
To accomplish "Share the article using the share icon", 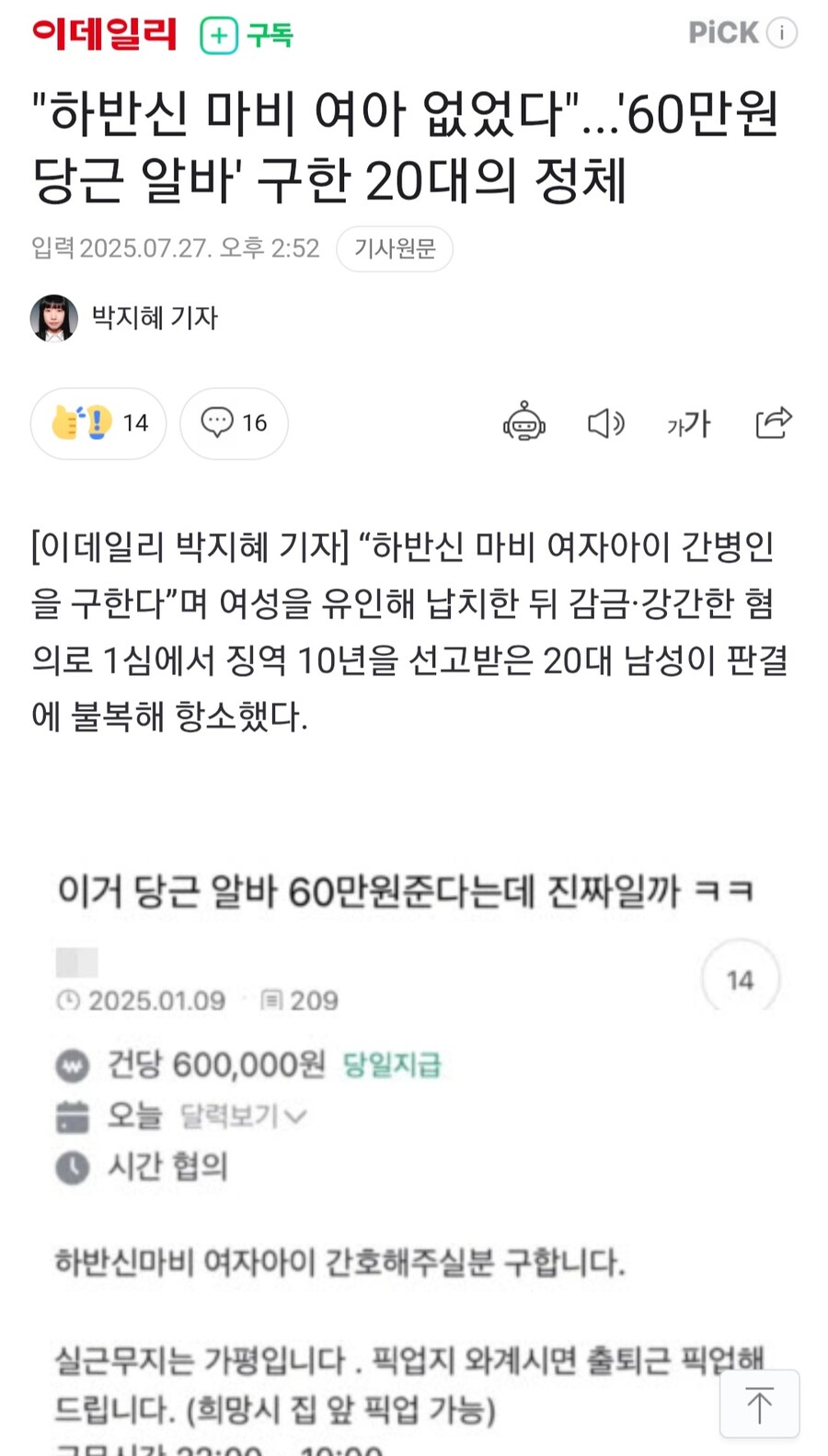I will [x=774, y=423].
